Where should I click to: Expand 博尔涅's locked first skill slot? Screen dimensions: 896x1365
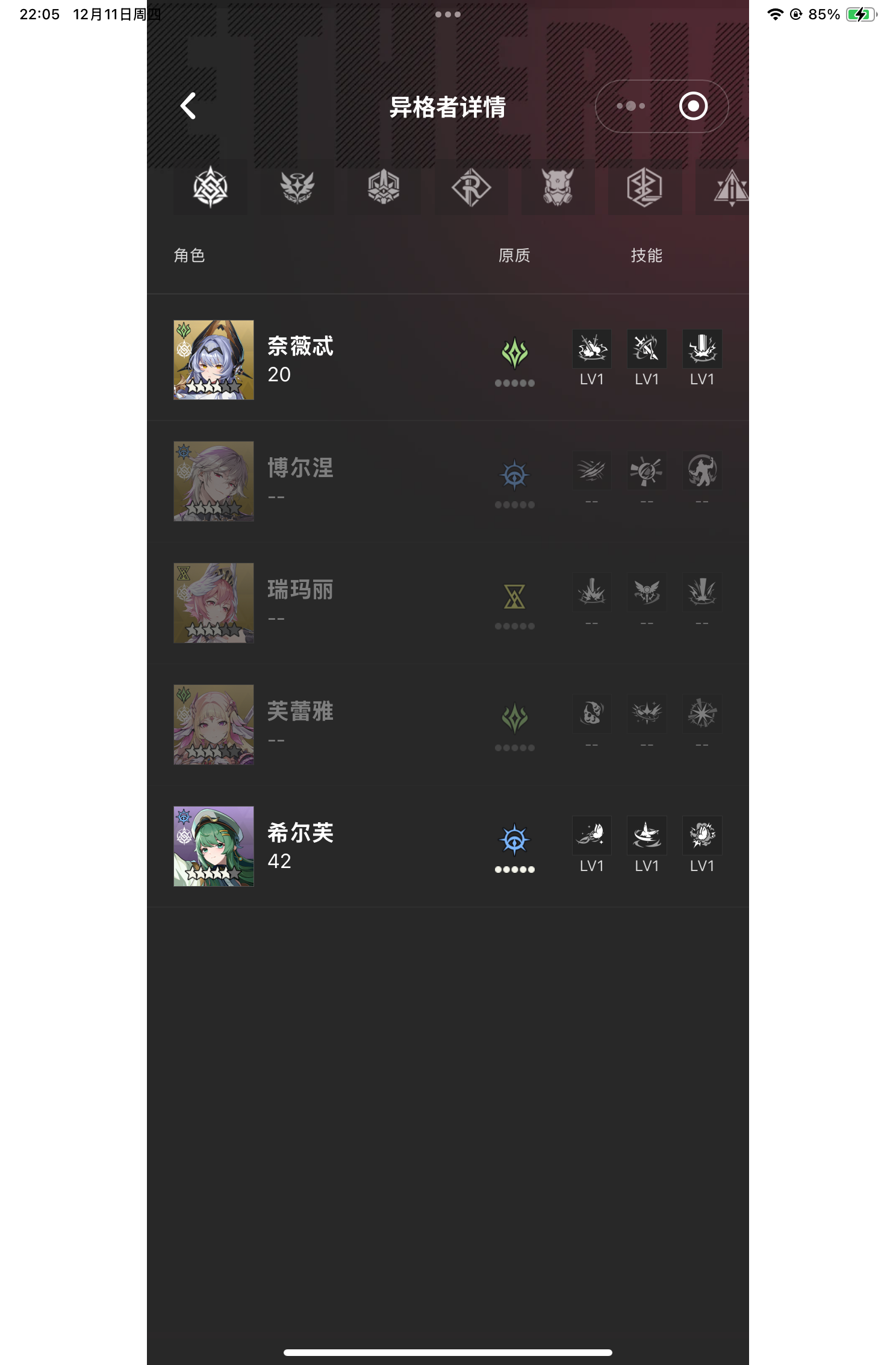click(591, 470)
